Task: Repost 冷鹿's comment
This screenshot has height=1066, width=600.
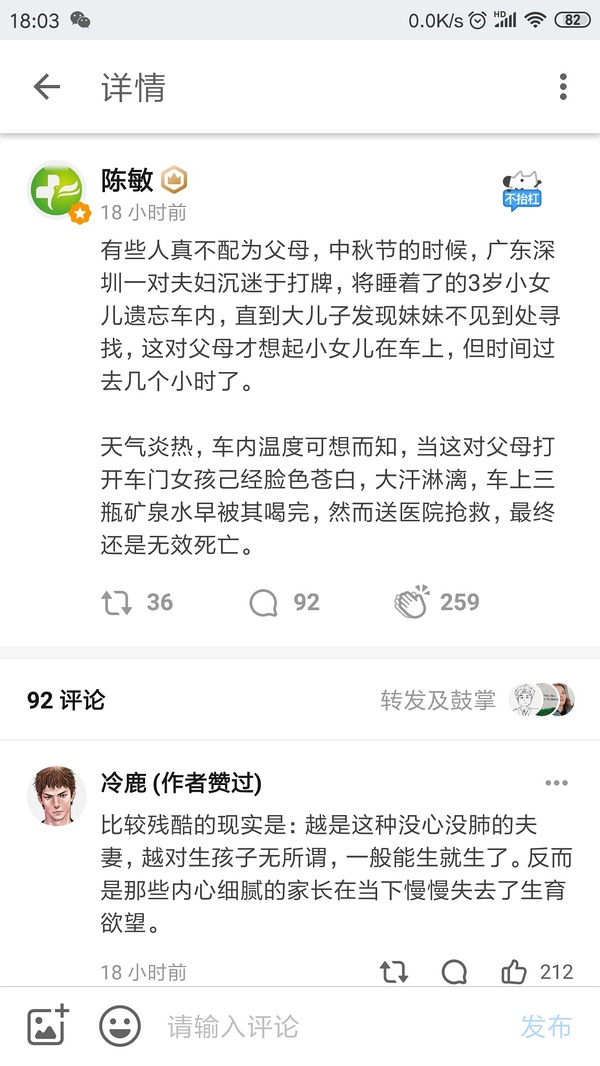Action: tap(394, 971)
